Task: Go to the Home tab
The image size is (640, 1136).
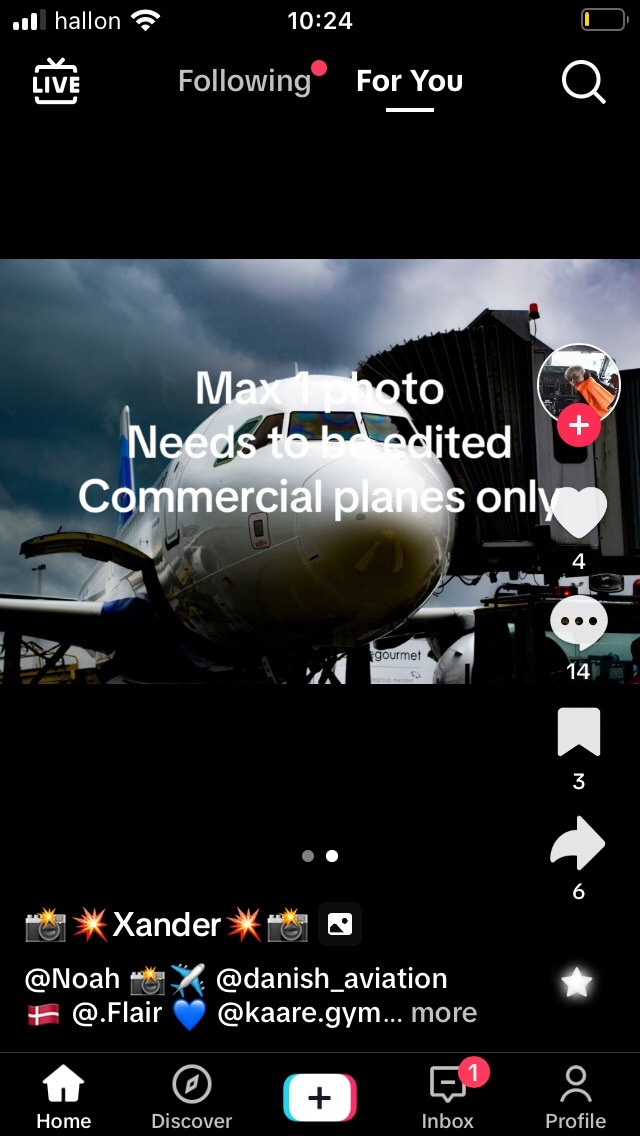Action: 64,1097
